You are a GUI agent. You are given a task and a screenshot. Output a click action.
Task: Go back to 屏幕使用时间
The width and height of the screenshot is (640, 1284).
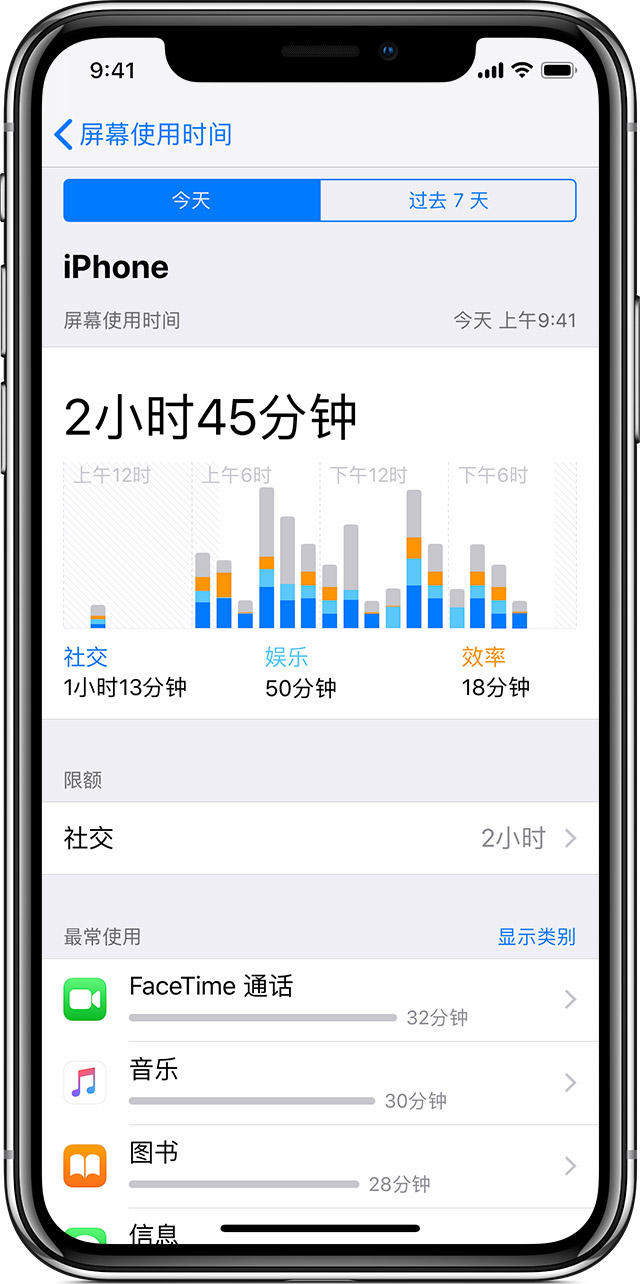[x=142, y=134]
